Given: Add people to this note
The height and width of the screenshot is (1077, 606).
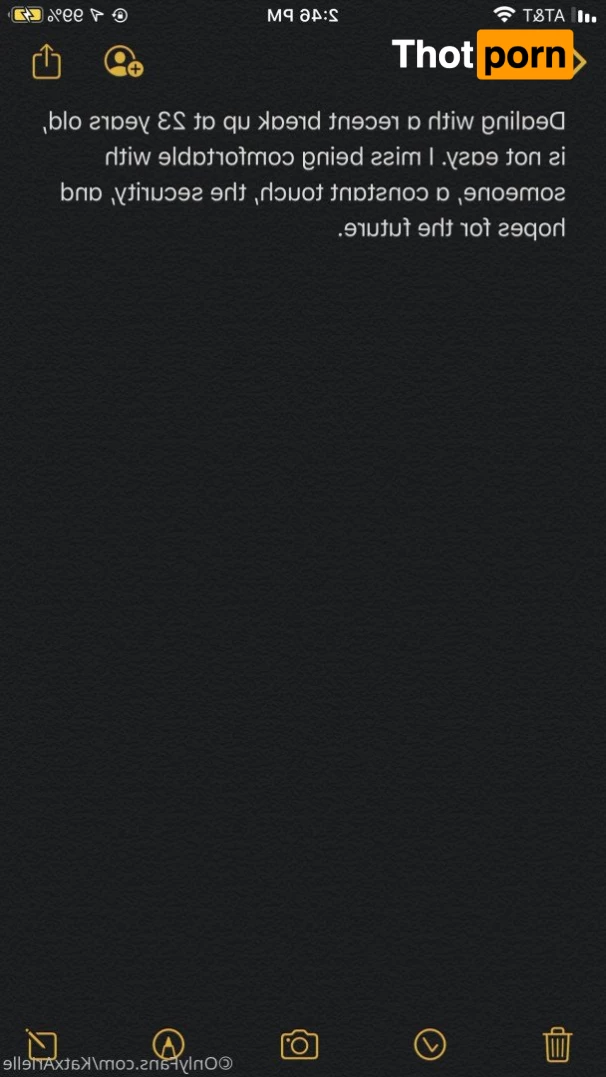Looking at the screenshot, I should 123,62.
